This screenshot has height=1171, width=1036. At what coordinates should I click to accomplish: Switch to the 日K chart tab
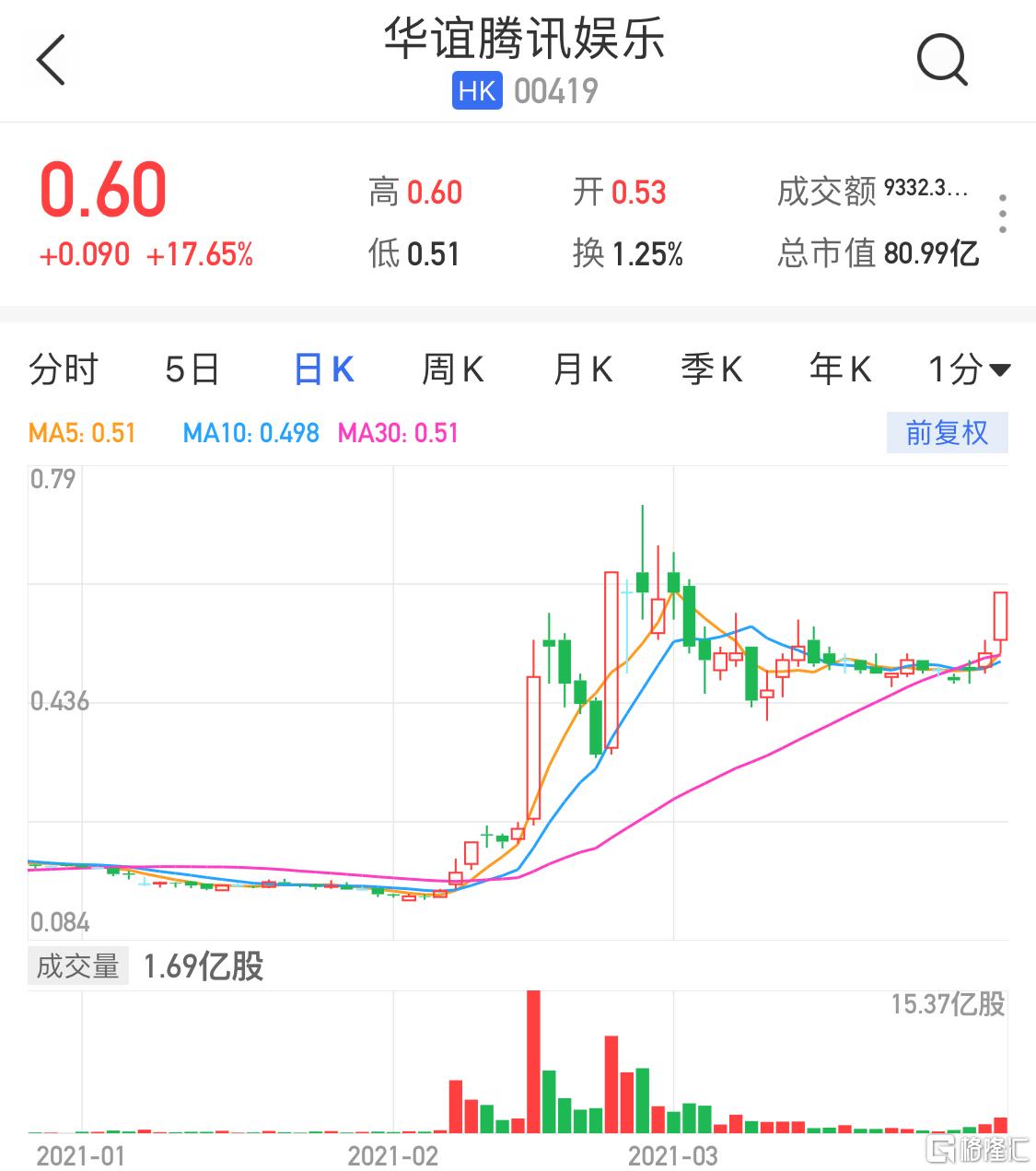point(323,370)
